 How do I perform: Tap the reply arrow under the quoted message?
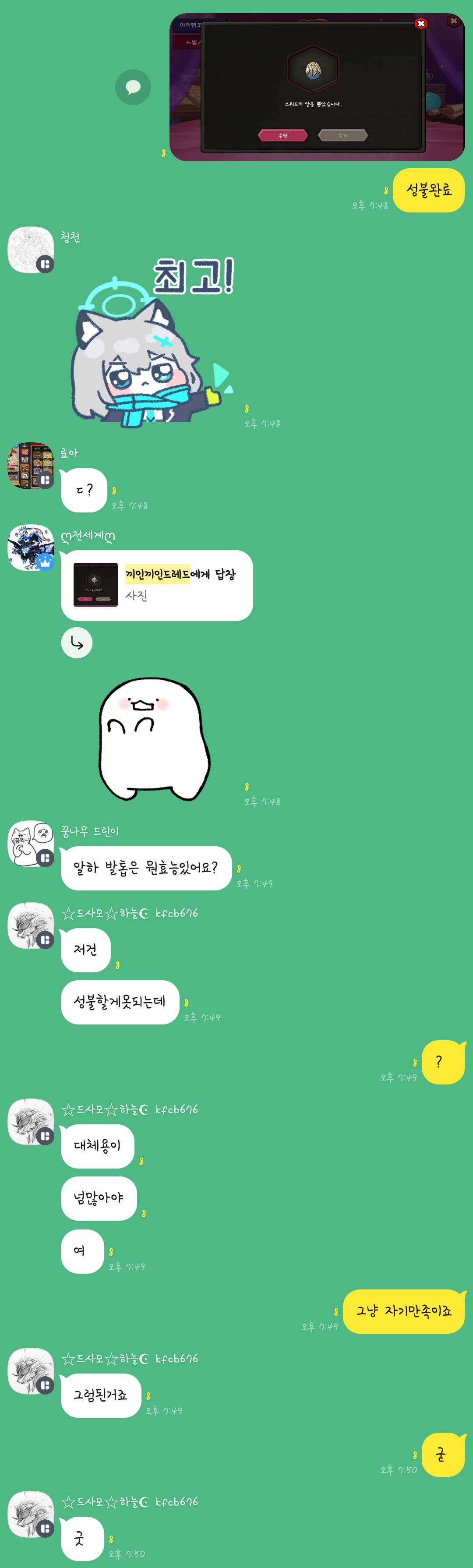coord(77,643)
